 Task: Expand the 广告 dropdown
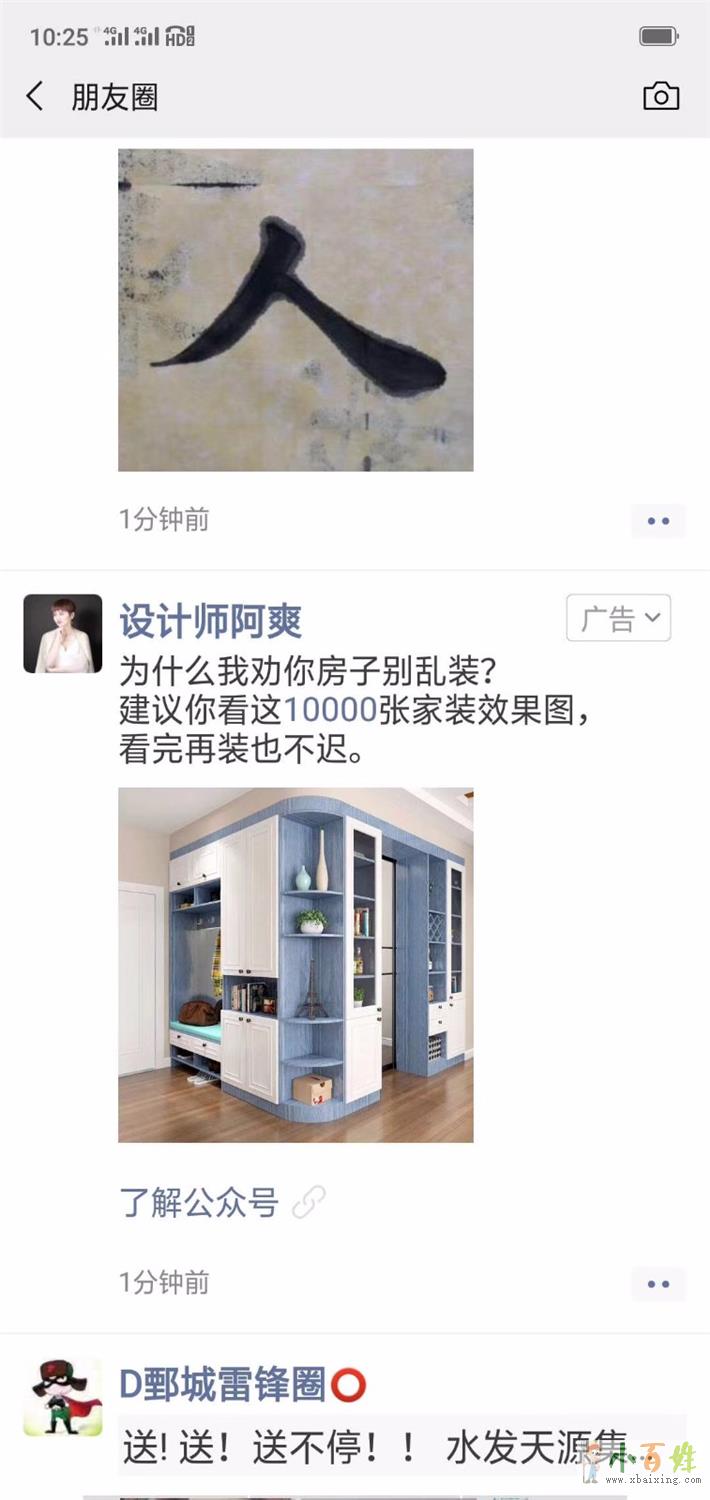coord(618,619)
